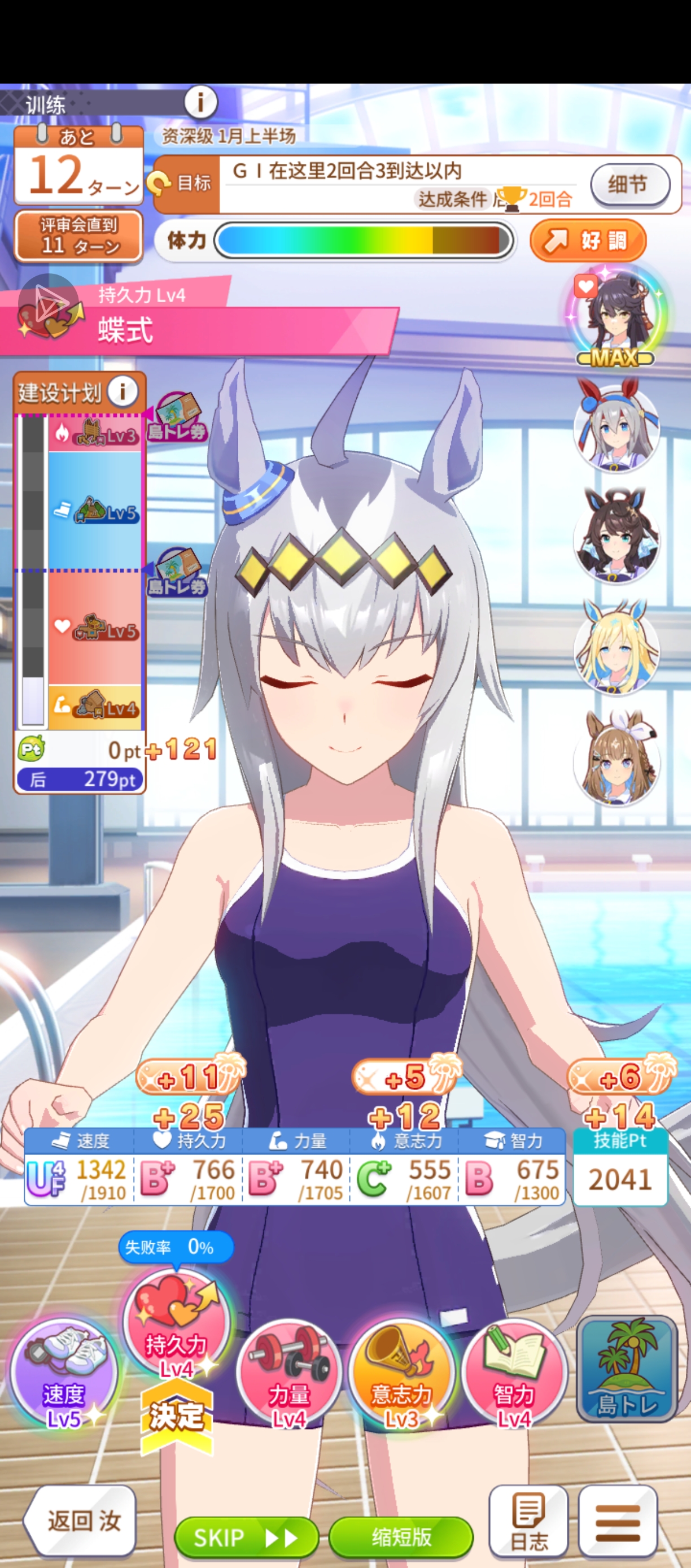Select 速度 Lv5 training

(x=63, y=1373)
